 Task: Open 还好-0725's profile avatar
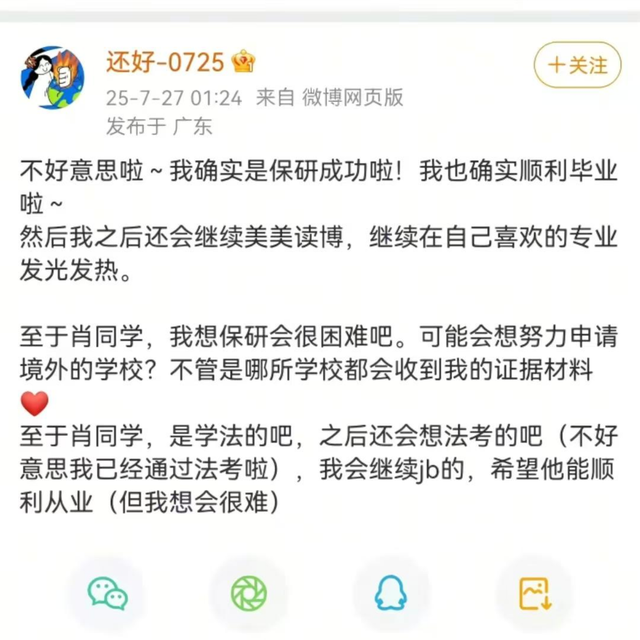[x=52, y=77]
